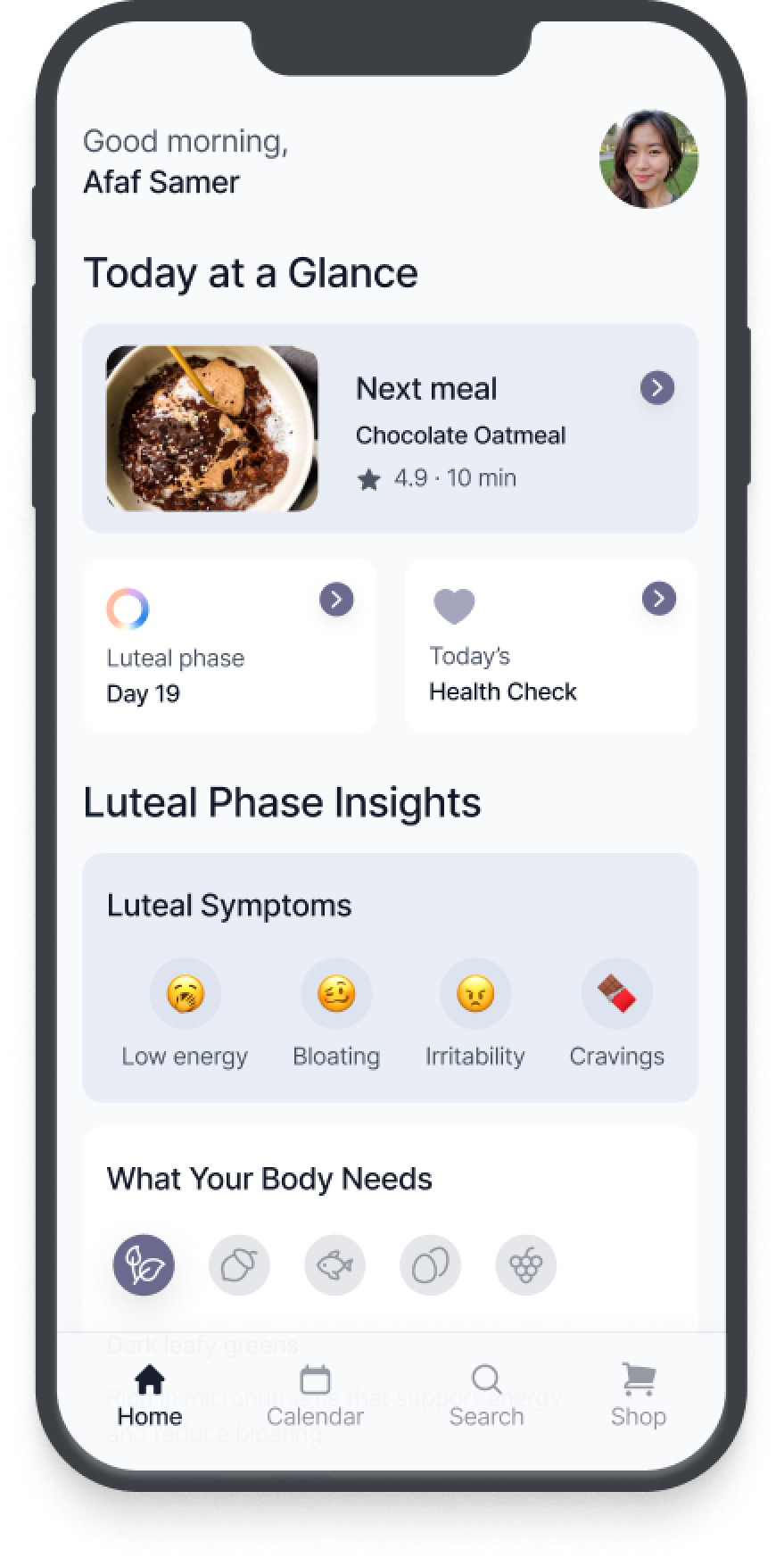
Task: Switch to the Shop tab
Action: 639,1396
